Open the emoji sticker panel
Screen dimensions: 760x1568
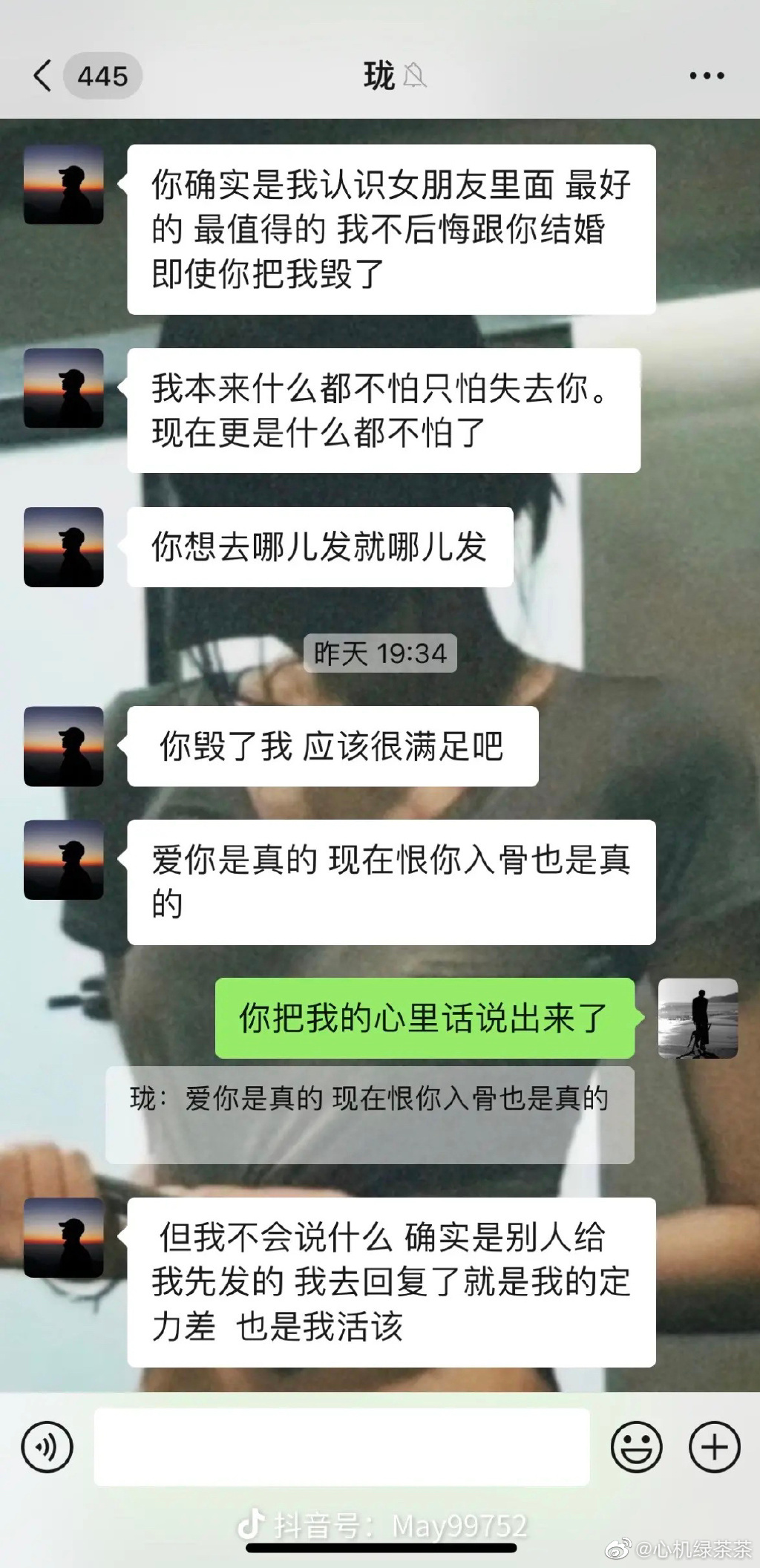click(x=636, y=1447)
